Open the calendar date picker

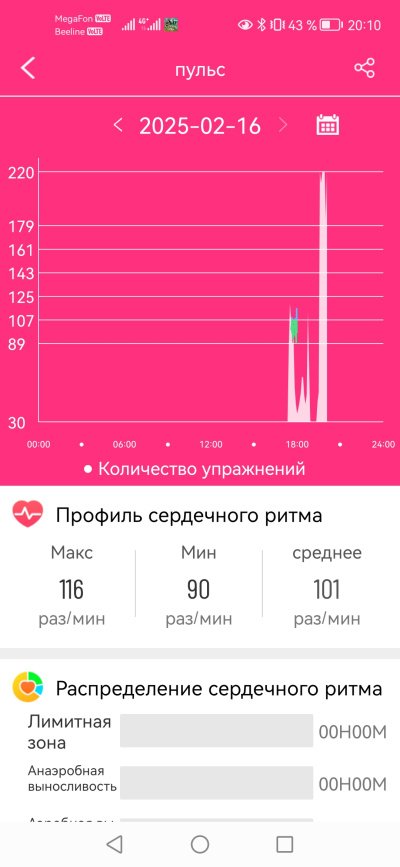click(328, 124)
